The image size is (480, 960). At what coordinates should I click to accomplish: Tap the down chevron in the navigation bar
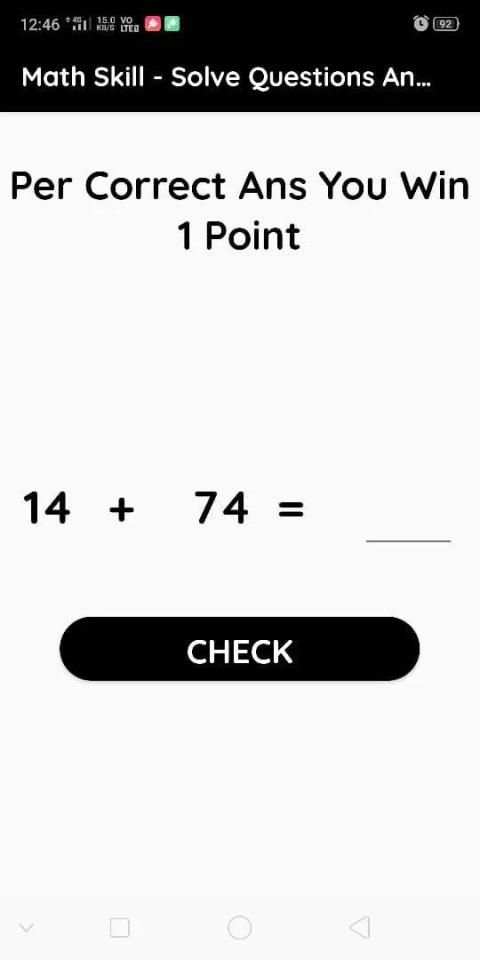click(x=26, y=927)
